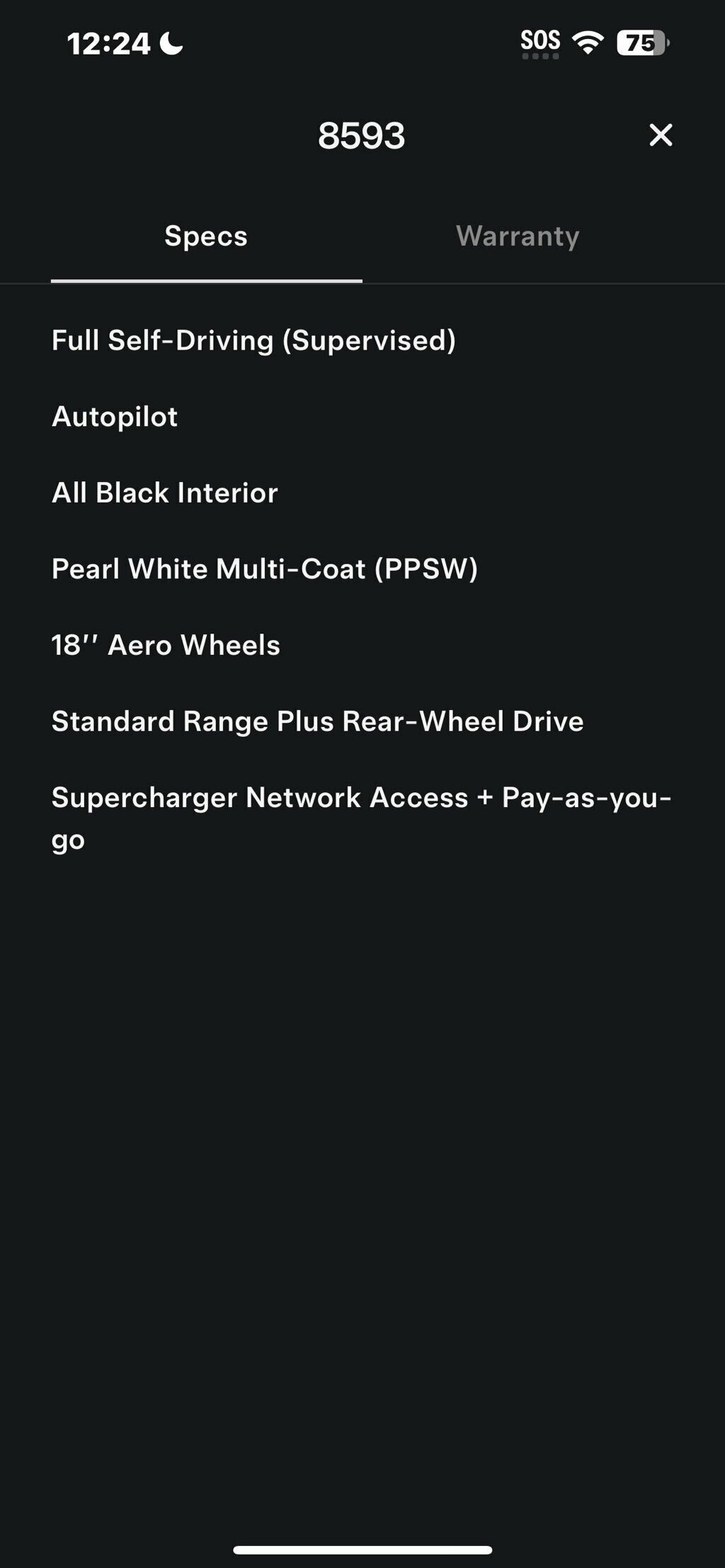The image size is (725, 1568).
Task: Tap the clock showing 12:24
Action: click(108, 44)
